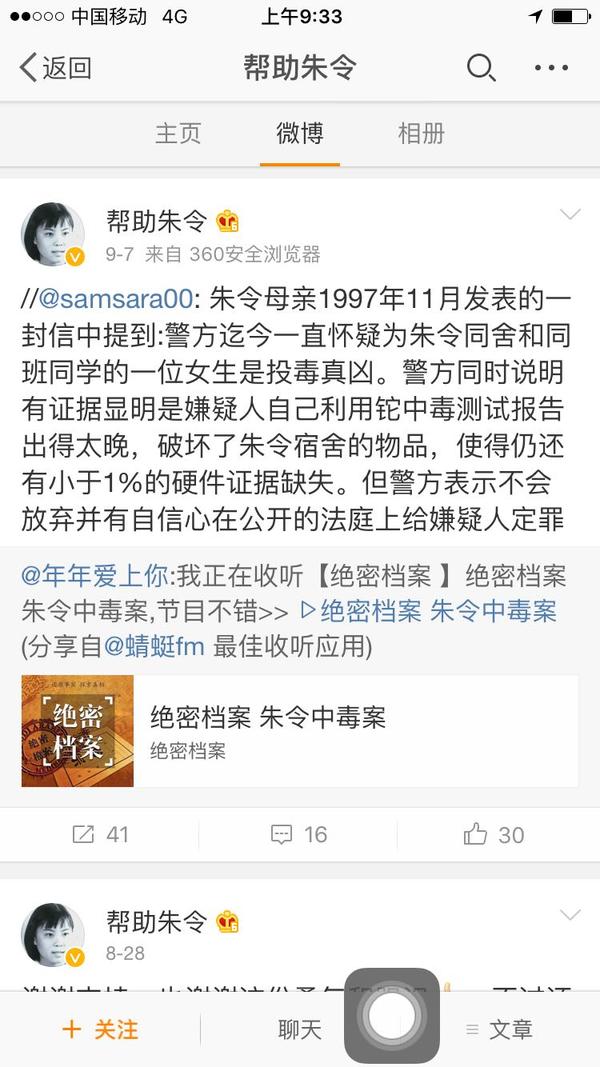600x1067 pixels.
Task: Switch to the 主页 tab
Action: click(x=178, y=133)
